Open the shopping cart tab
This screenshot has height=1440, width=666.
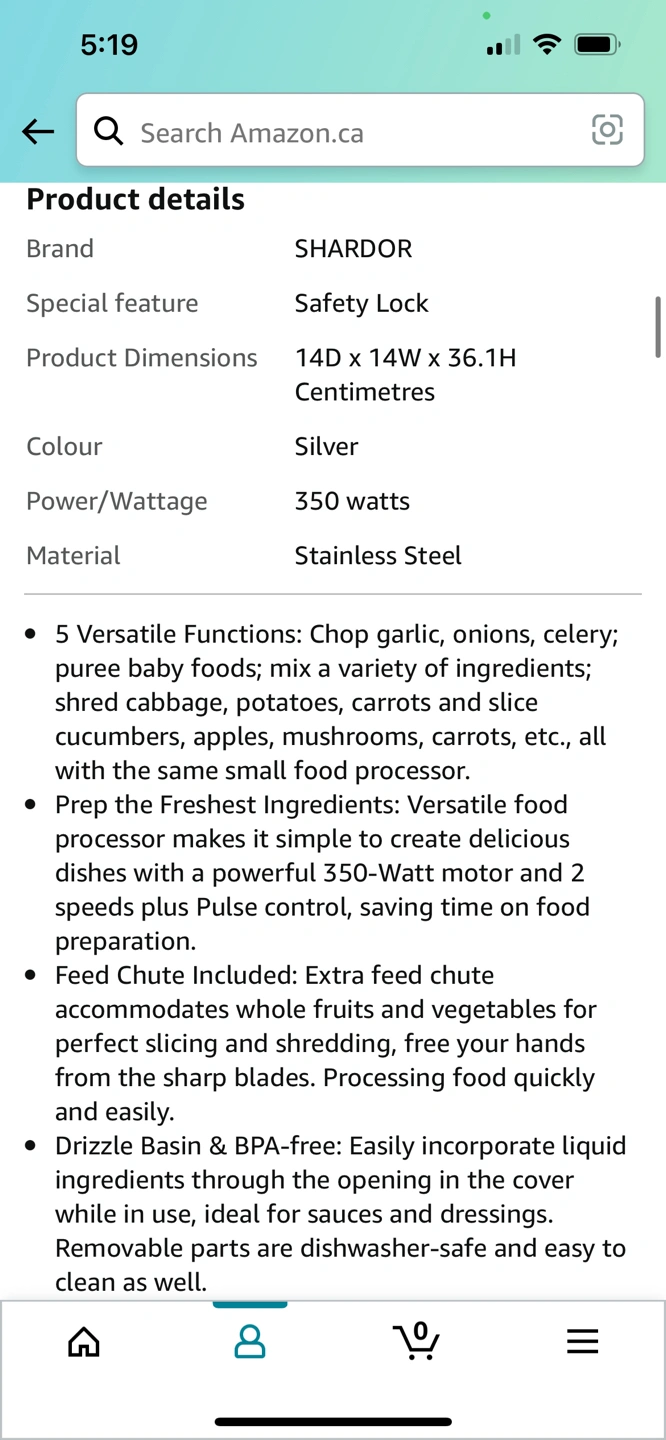(x=416, y=1341)
